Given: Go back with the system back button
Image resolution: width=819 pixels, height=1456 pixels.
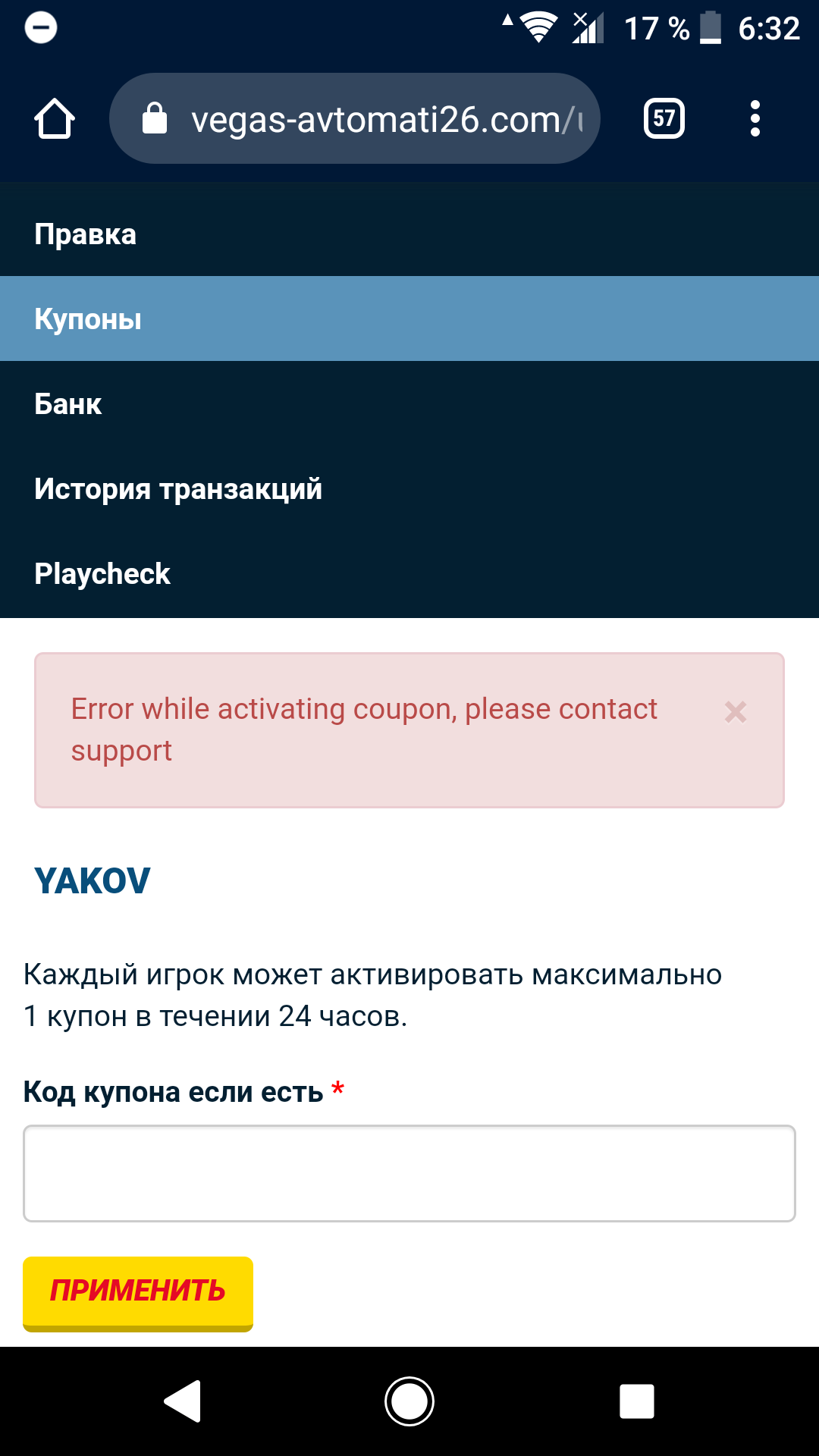Looking at the screenshot, I should click(x=183, y=1401).
